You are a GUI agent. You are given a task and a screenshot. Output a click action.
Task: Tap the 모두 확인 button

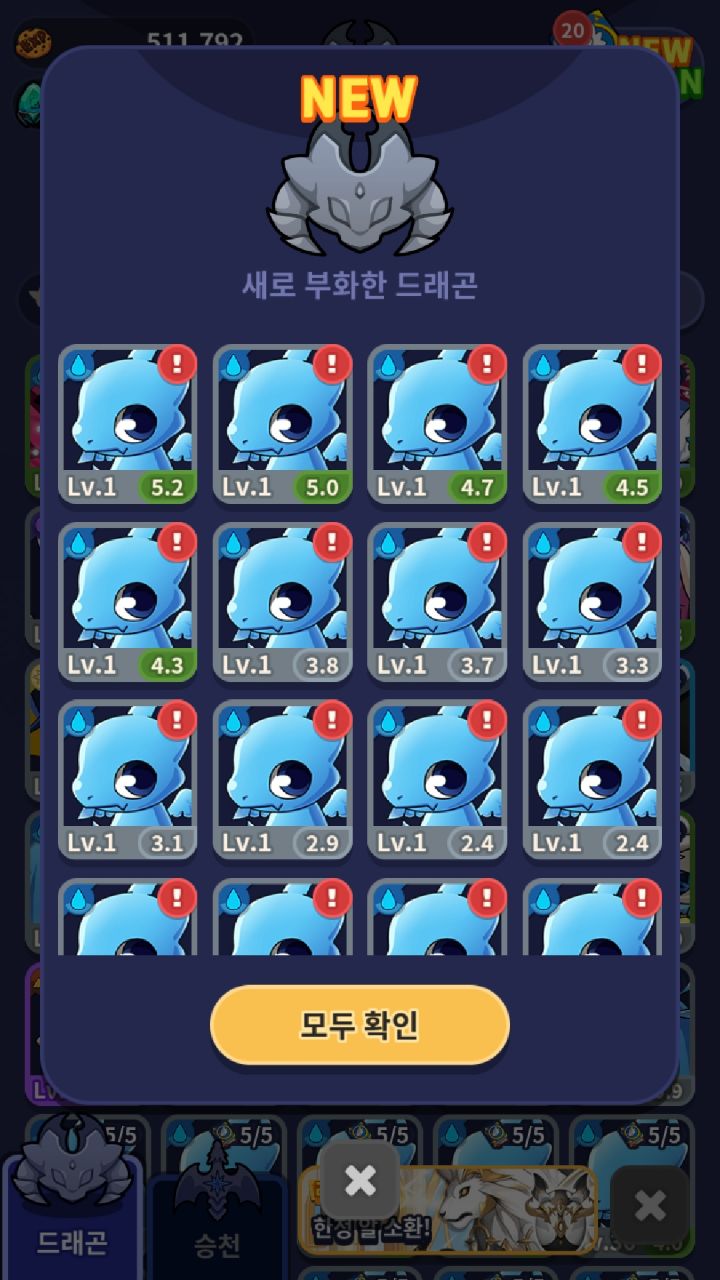tap(360, 1025)
